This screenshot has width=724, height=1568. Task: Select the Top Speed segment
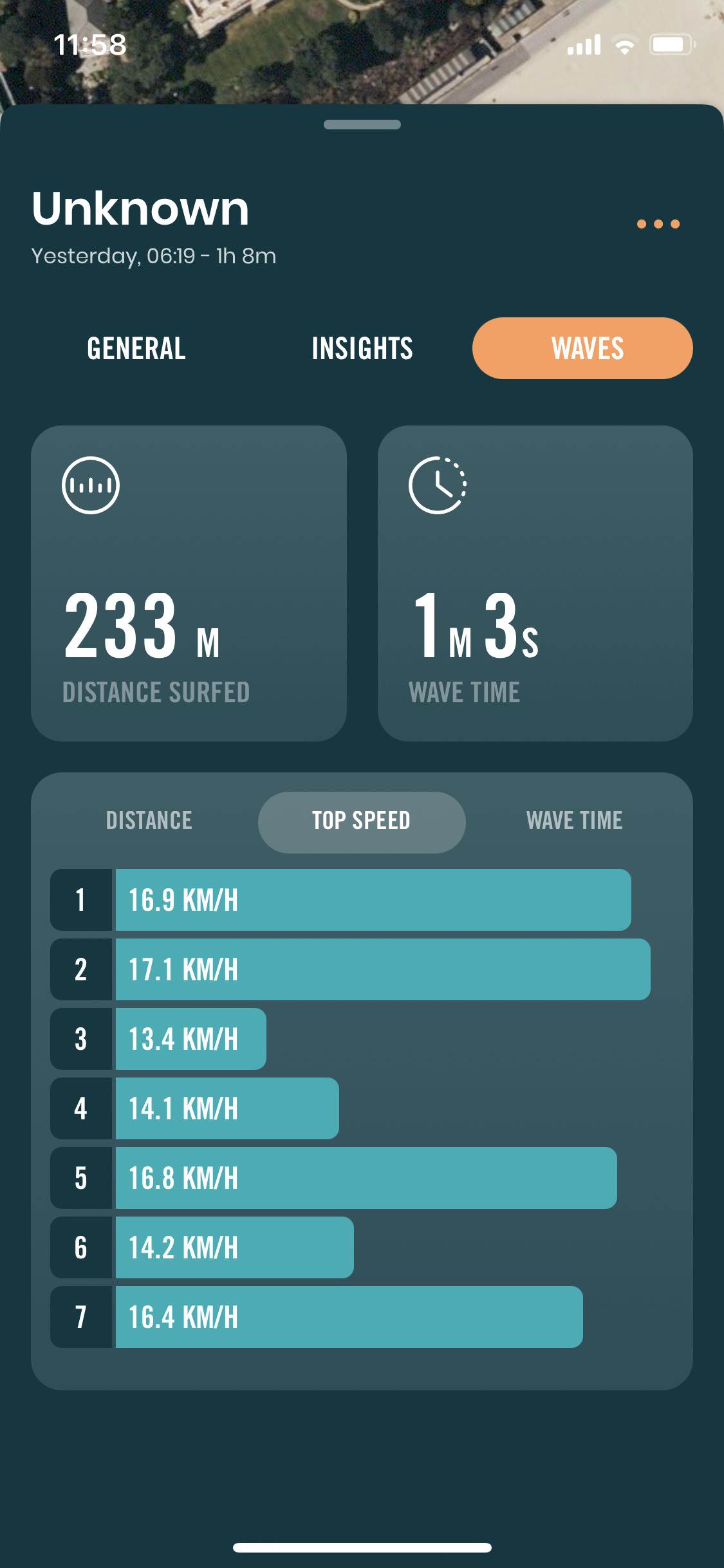pyautogui.click(x=361, y=822)
